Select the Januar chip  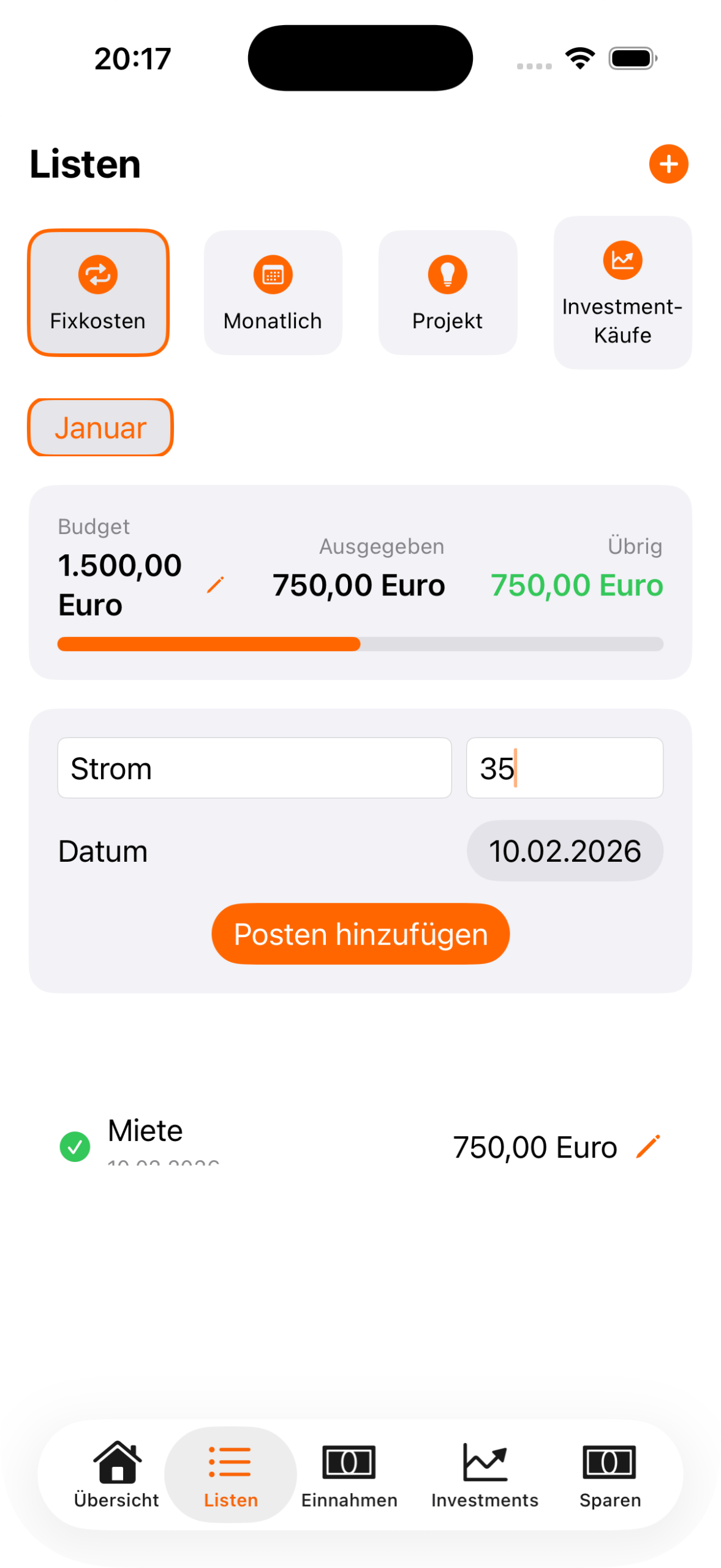click(x=100, y=428)
